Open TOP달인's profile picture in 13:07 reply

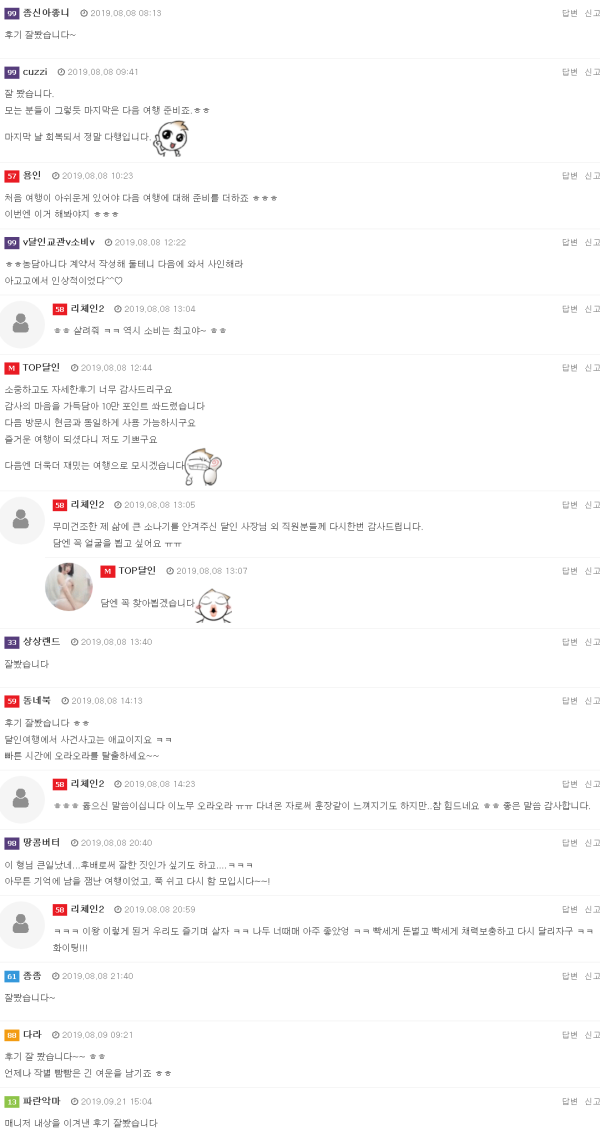pyautogui.click(x=68, y=586)
